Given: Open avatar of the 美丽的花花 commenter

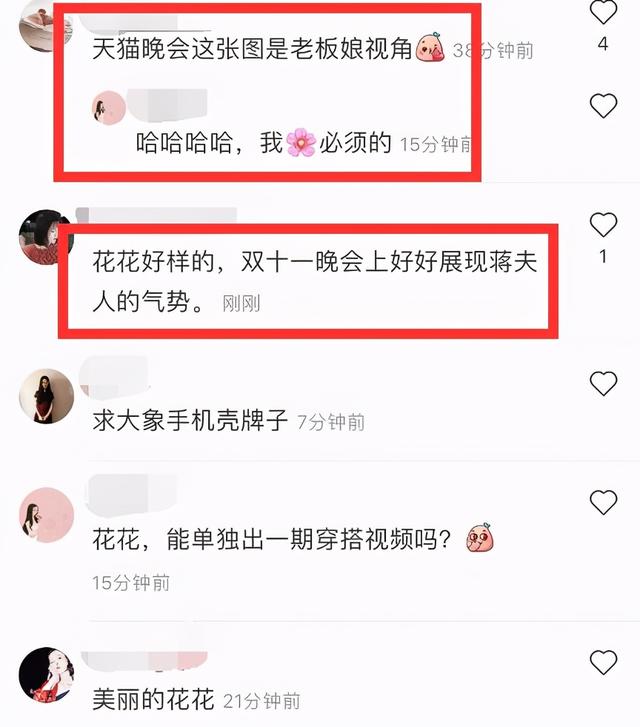Looking at the screenshot, I should click(46, 675).
